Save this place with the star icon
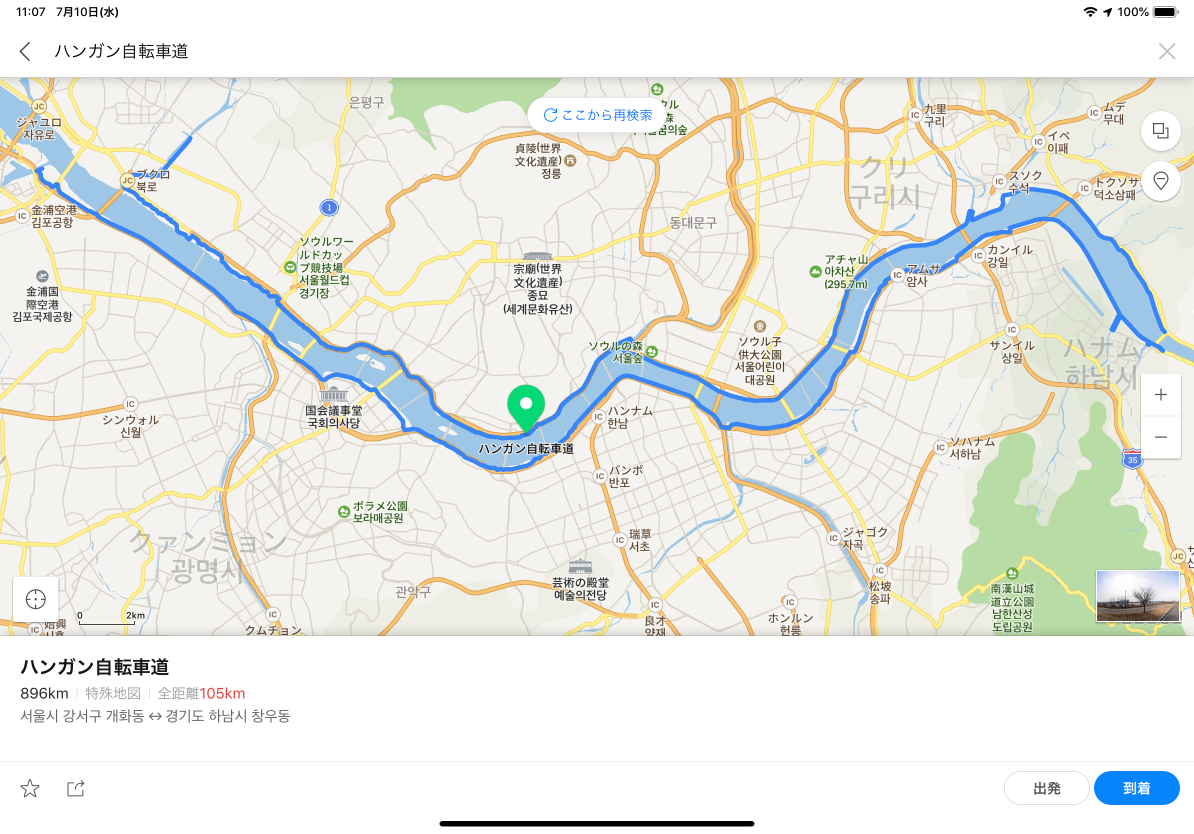 point(30,789)
